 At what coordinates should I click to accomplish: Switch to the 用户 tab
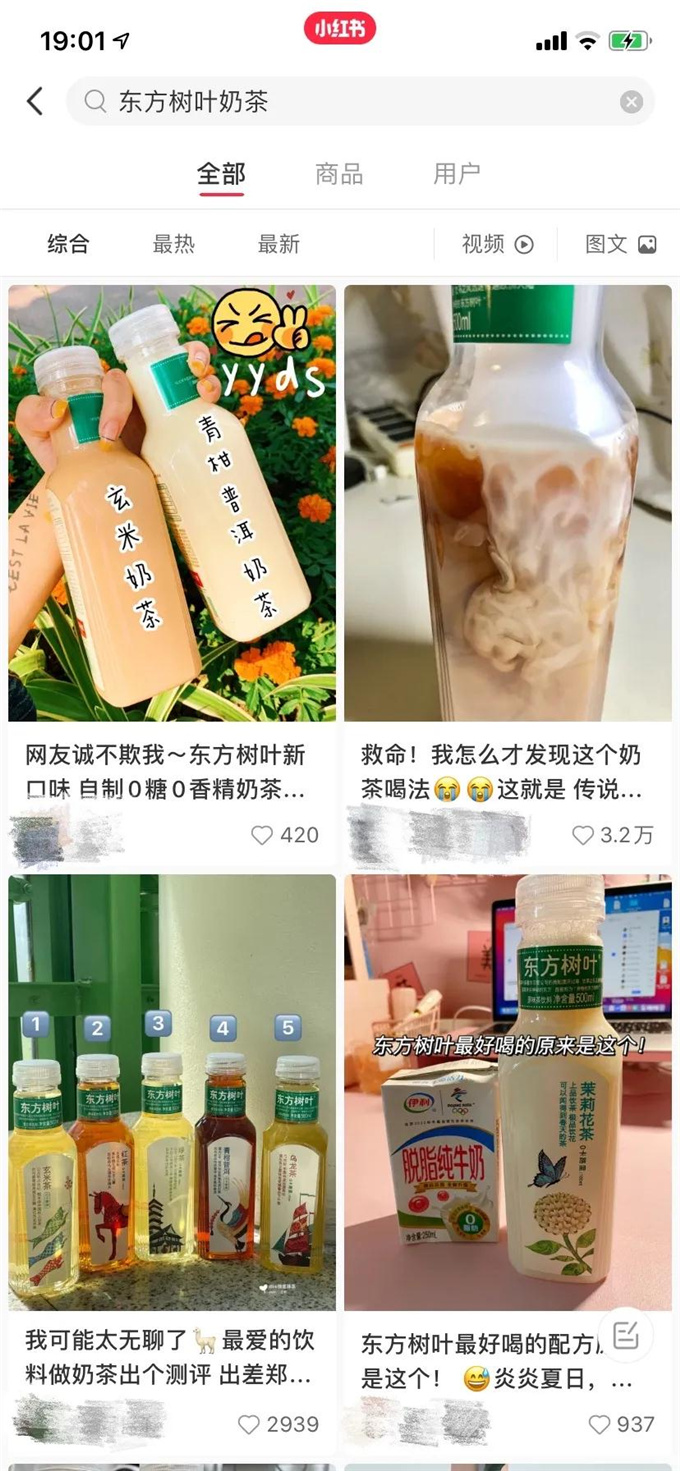pyautogui.click(x=457, y=174)
